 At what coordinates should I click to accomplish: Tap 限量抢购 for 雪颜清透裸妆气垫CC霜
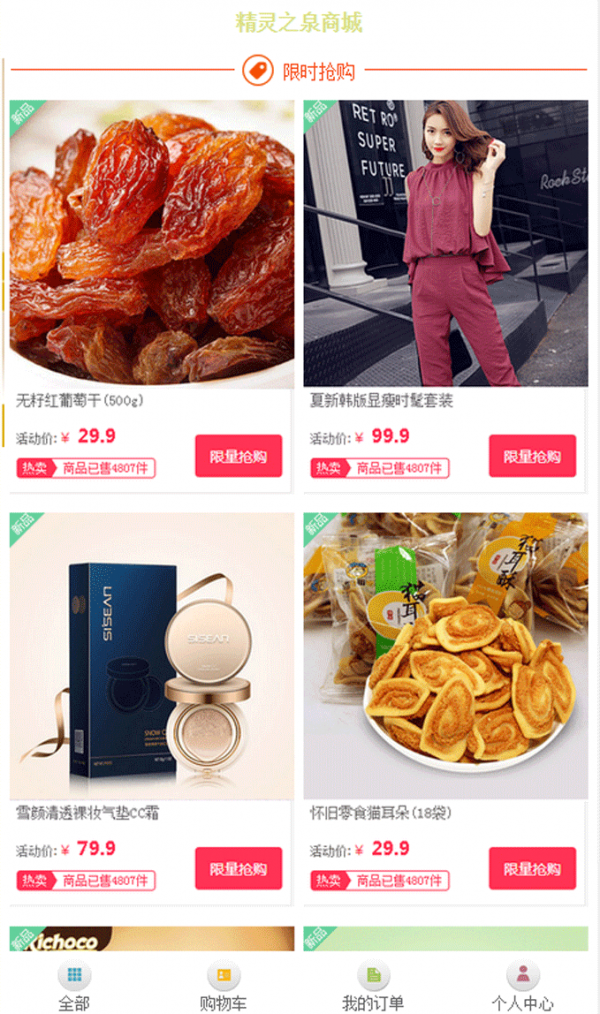(x=238, y=869)
